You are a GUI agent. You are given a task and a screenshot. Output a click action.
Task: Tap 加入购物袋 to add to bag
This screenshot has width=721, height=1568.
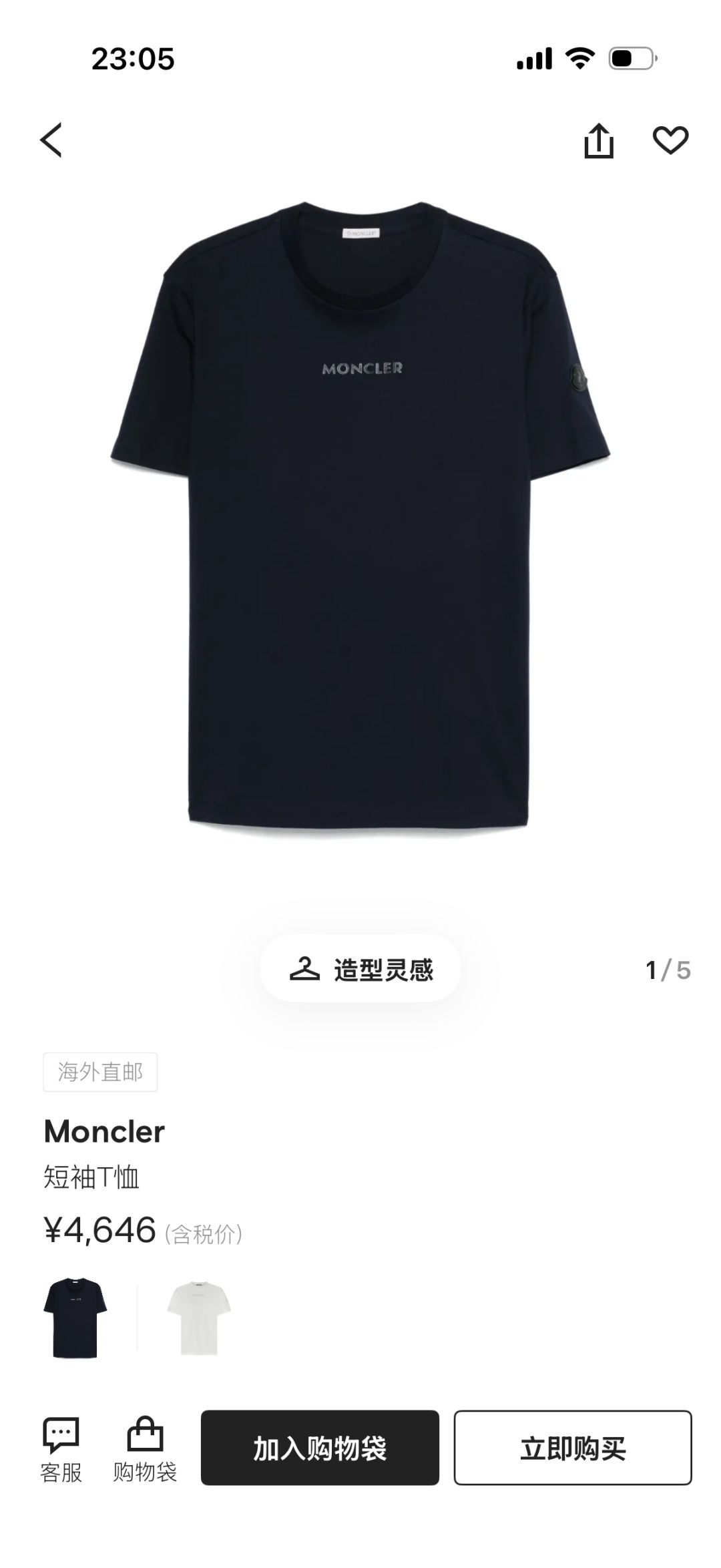(320, 1448)
